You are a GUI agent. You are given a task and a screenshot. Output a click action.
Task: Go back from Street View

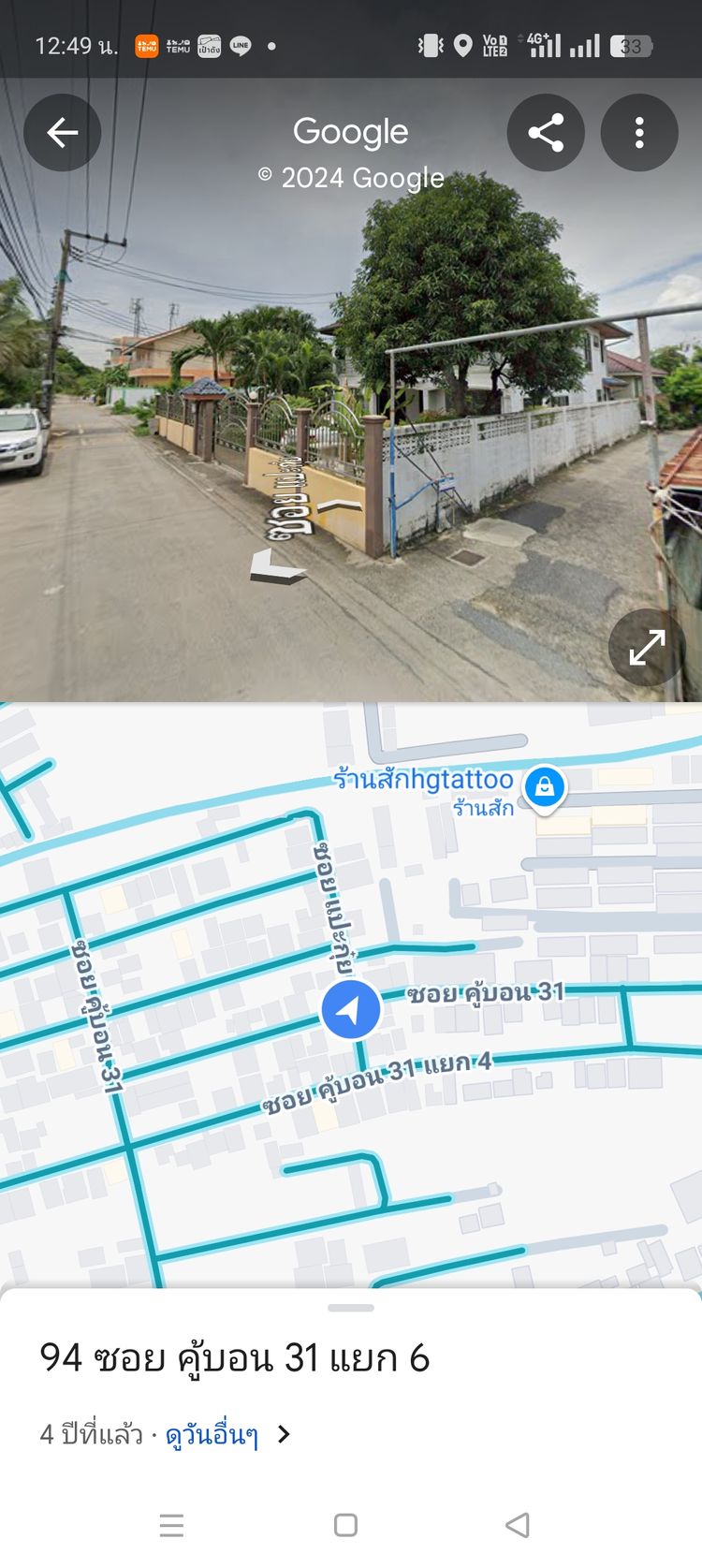click(62, 133)
